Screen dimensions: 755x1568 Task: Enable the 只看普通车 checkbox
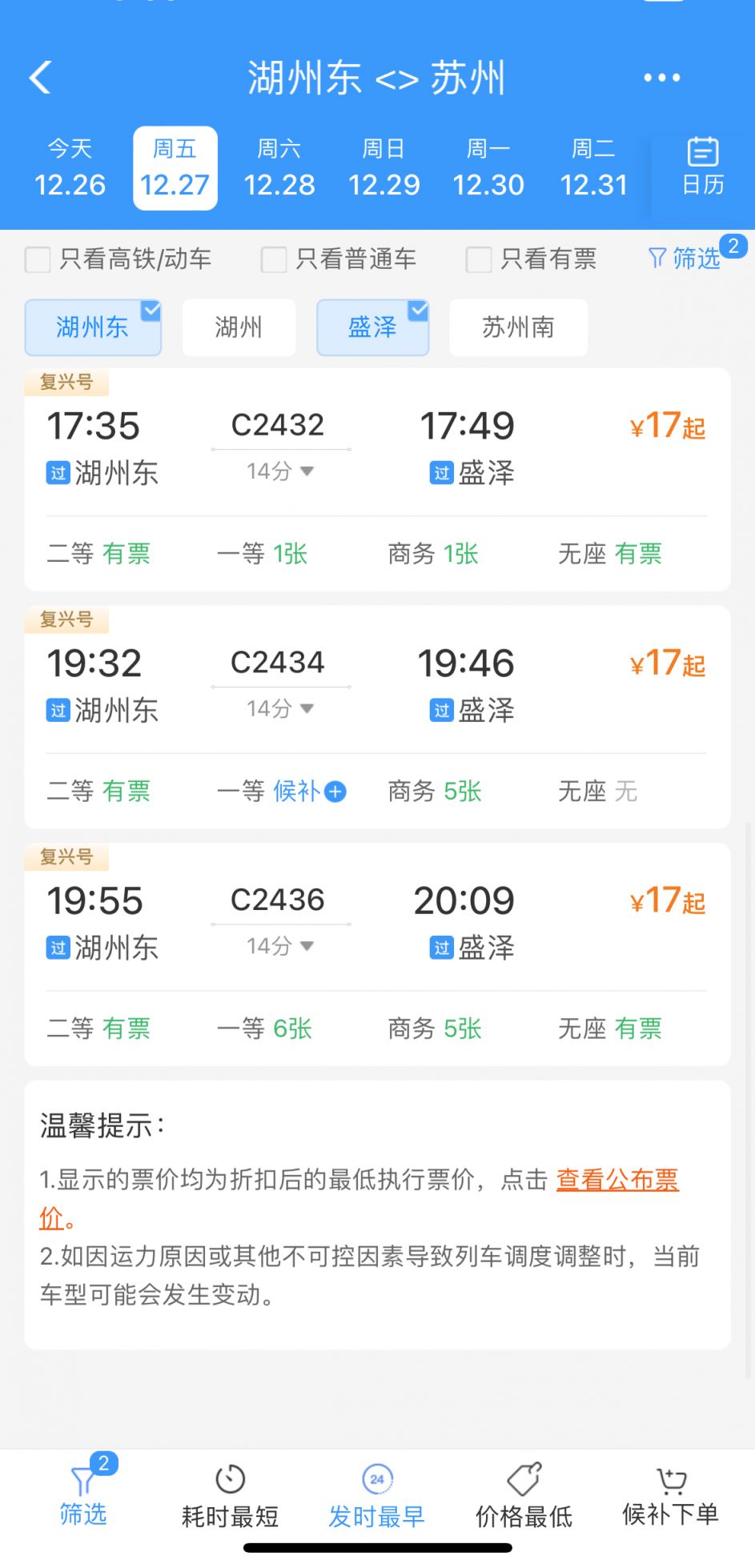click(274, 259)
